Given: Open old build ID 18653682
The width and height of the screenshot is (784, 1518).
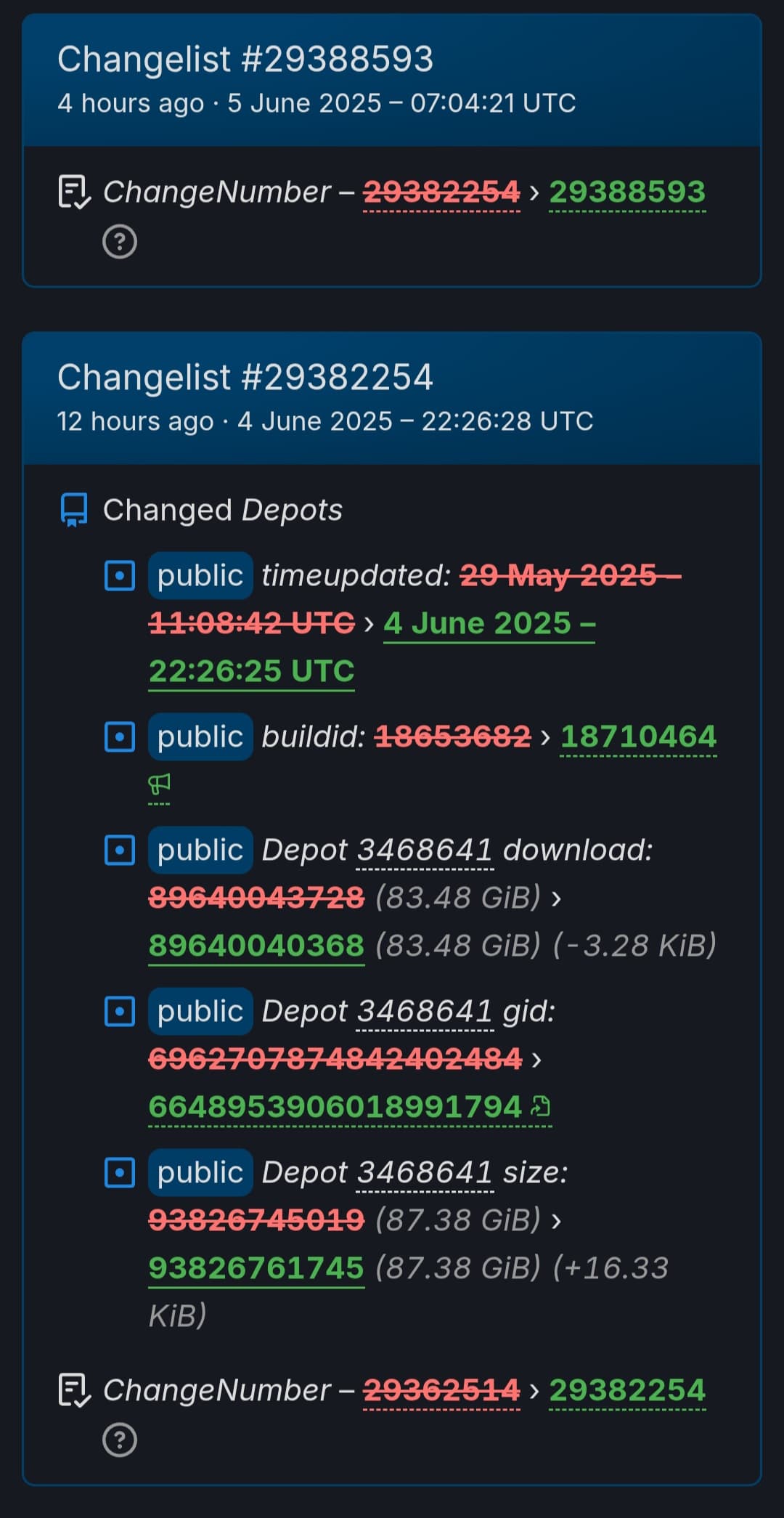Looking at the screenshot, I should tap(453, 737).
